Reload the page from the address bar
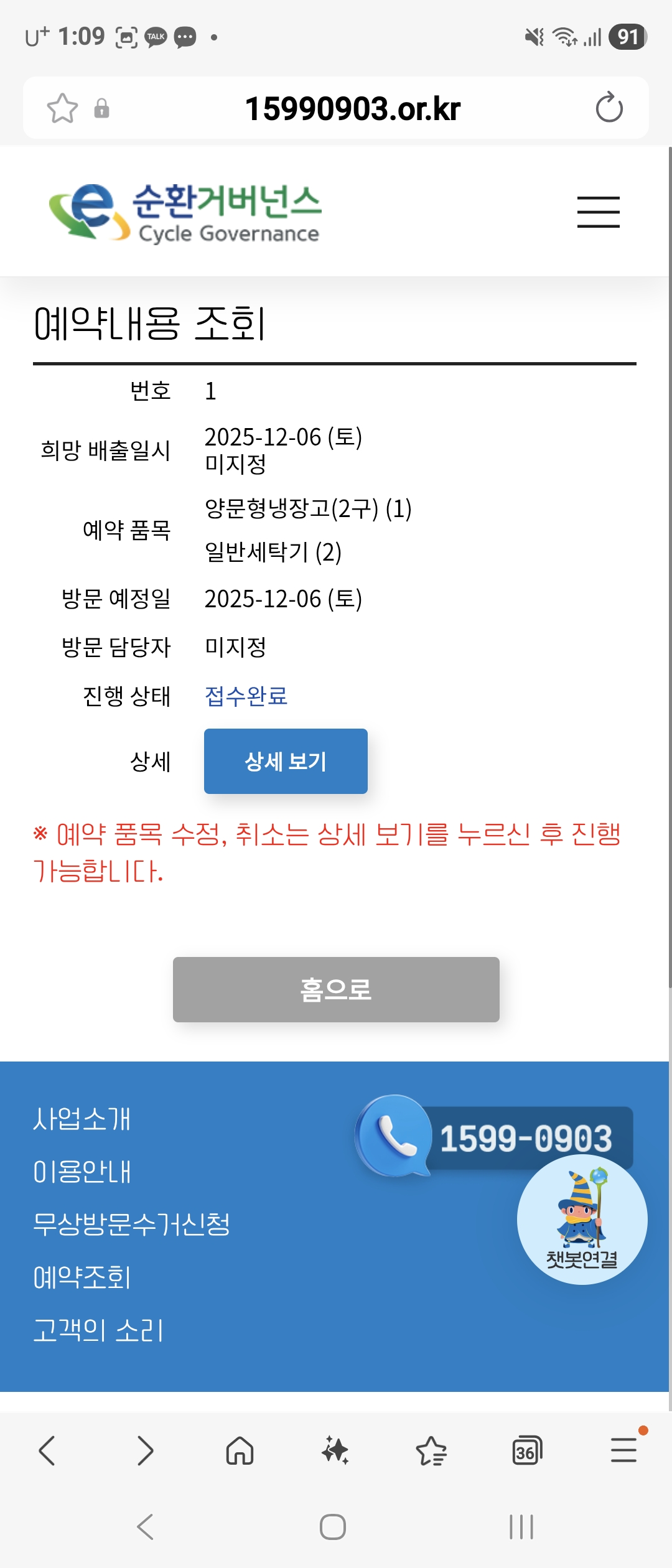The height and width of the screenshot is (1568, 672). tap(609, 108)
